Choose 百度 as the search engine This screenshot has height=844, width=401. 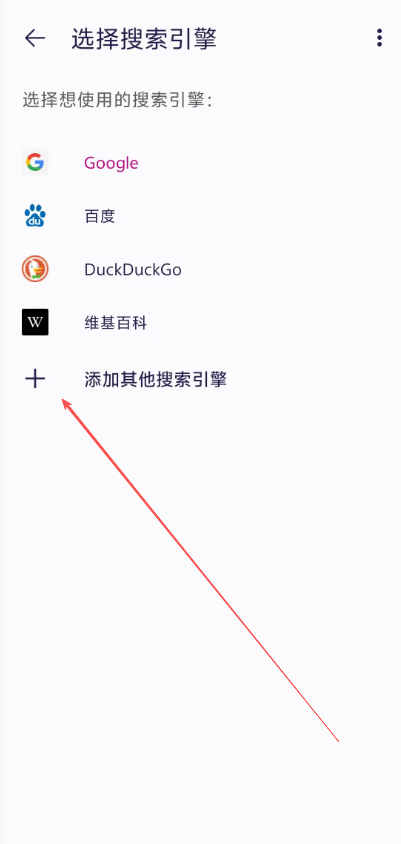[x=200, y=216]
